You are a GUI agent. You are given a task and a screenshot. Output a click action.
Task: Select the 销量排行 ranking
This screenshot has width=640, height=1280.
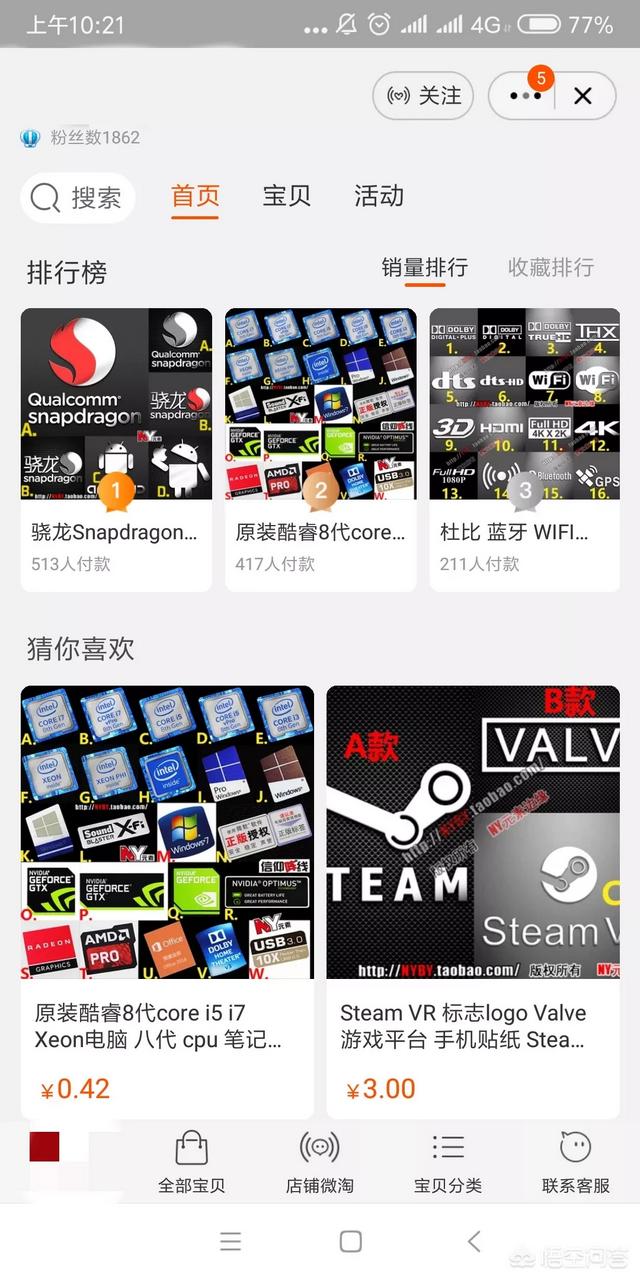point(425,267)
